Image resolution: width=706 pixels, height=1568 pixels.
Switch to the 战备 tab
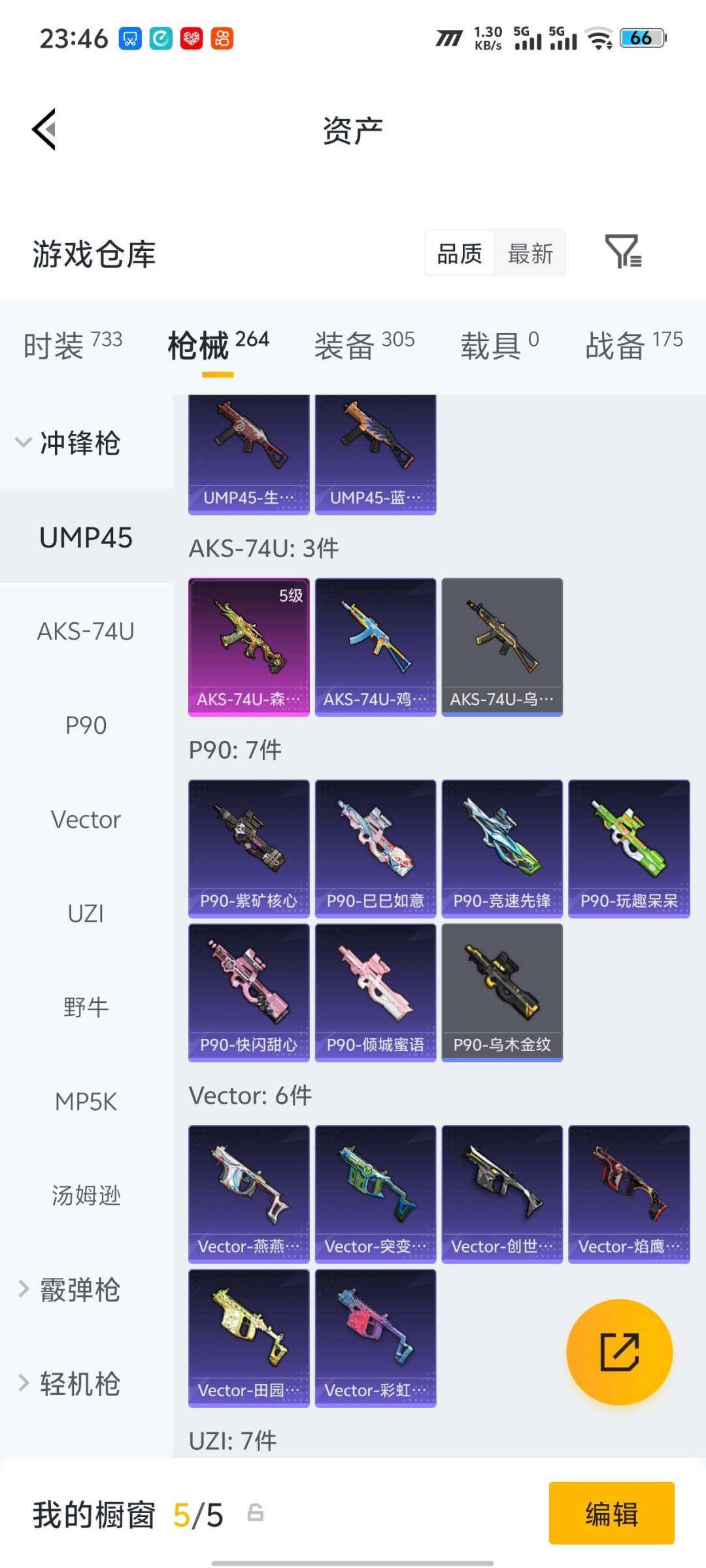(633, 345)
